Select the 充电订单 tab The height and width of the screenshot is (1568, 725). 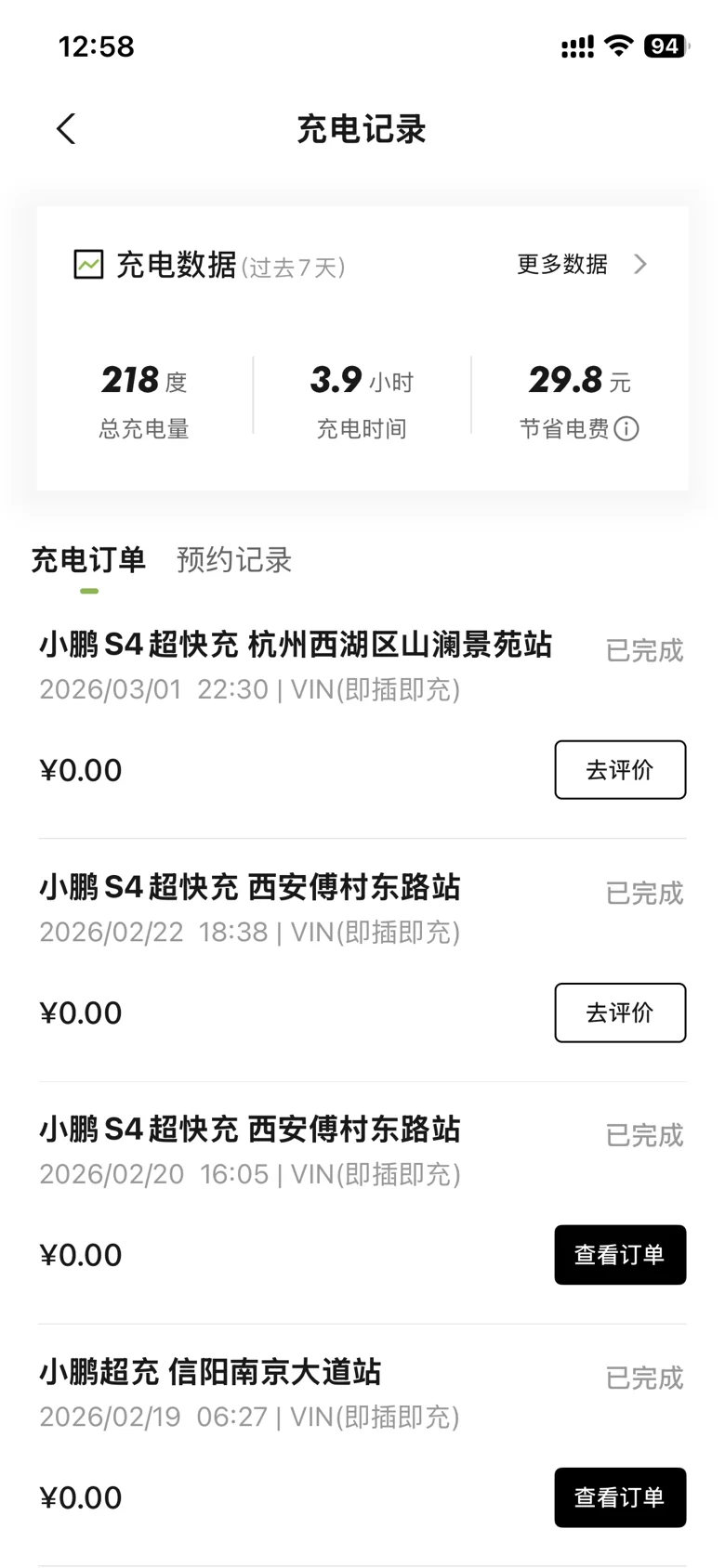[88, 560]
